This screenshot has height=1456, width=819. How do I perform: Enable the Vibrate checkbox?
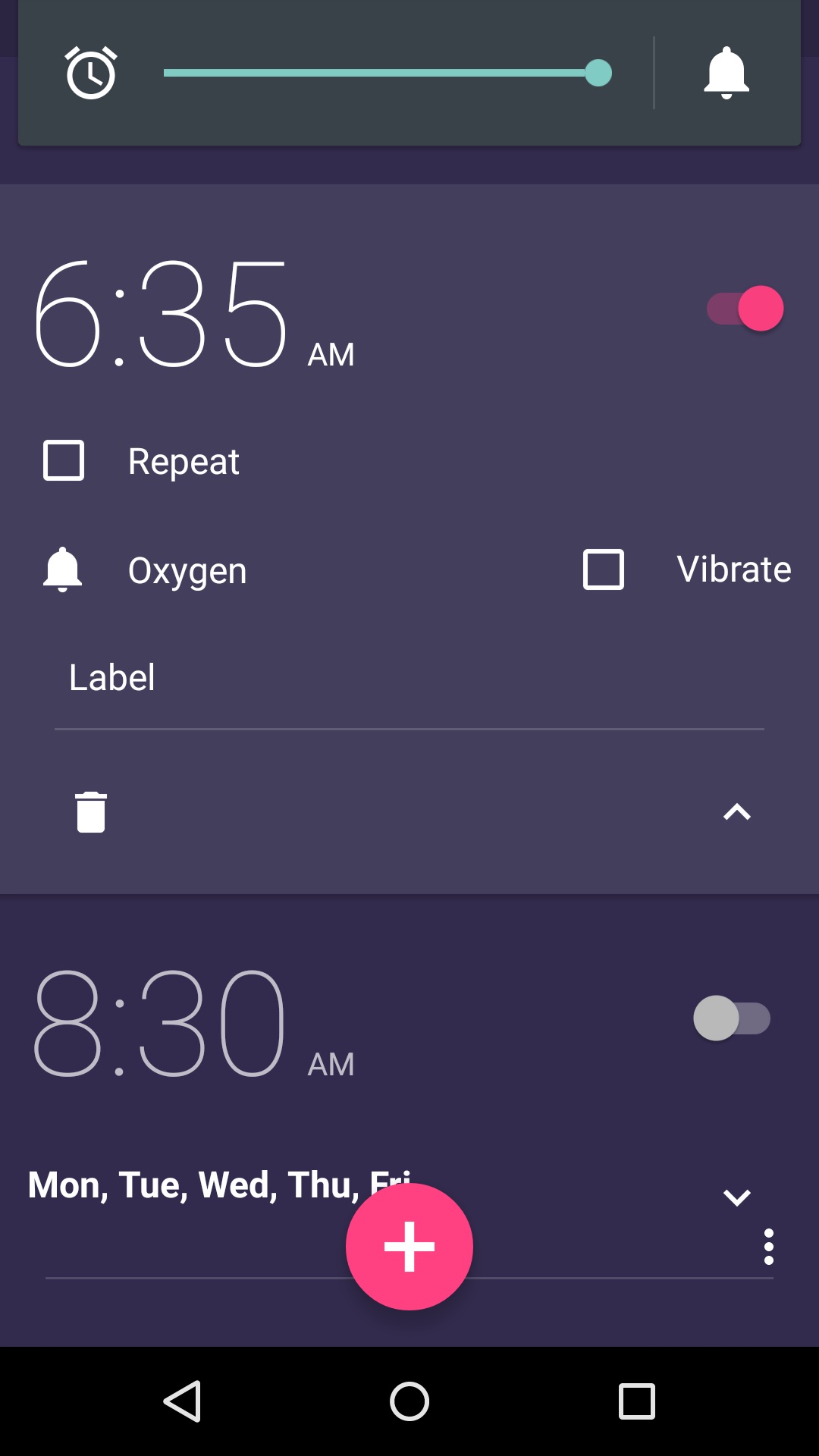(604, 570)
